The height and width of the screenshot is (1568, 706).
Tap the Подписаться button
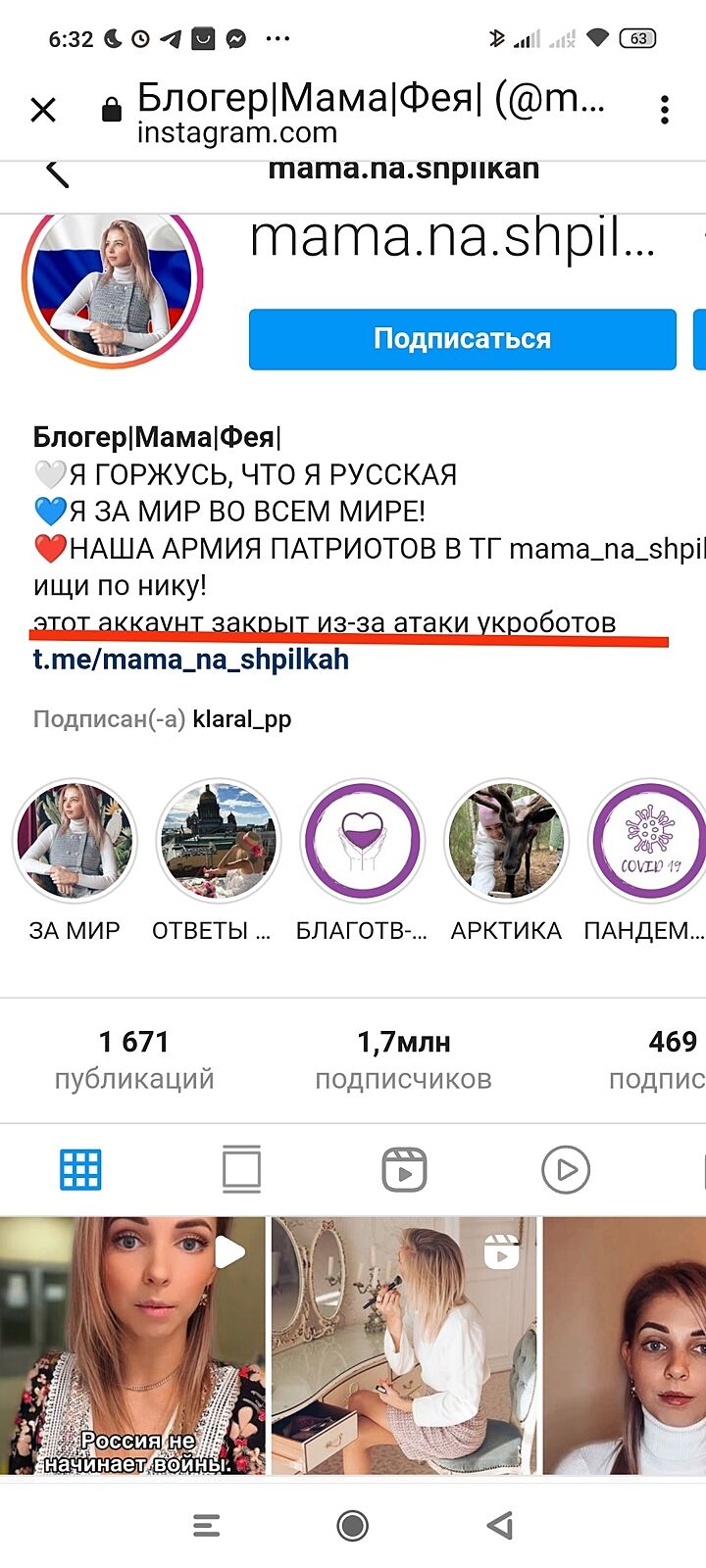(x=462, y=339)
